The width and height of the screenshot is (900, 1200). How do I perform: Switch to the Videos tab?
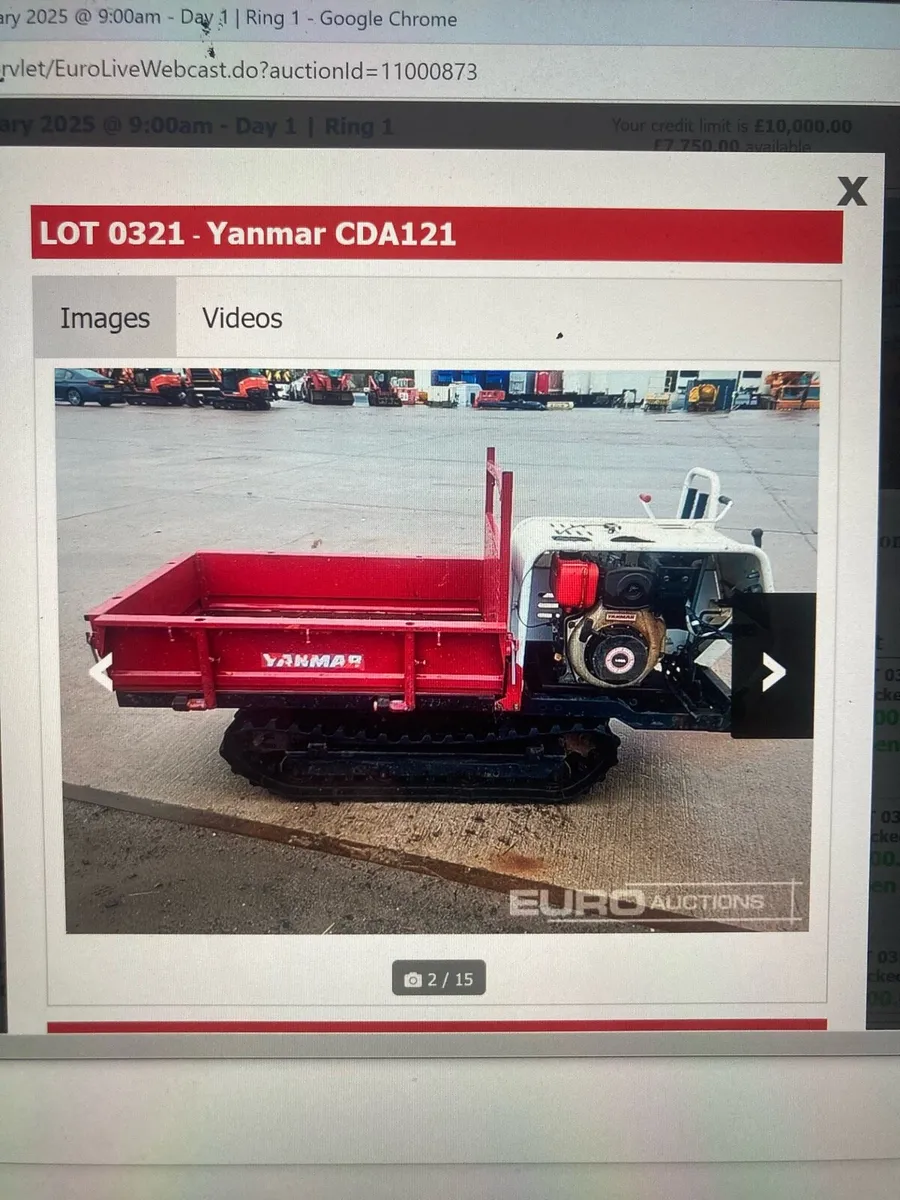pyautogui.click(x=241, y=318)
